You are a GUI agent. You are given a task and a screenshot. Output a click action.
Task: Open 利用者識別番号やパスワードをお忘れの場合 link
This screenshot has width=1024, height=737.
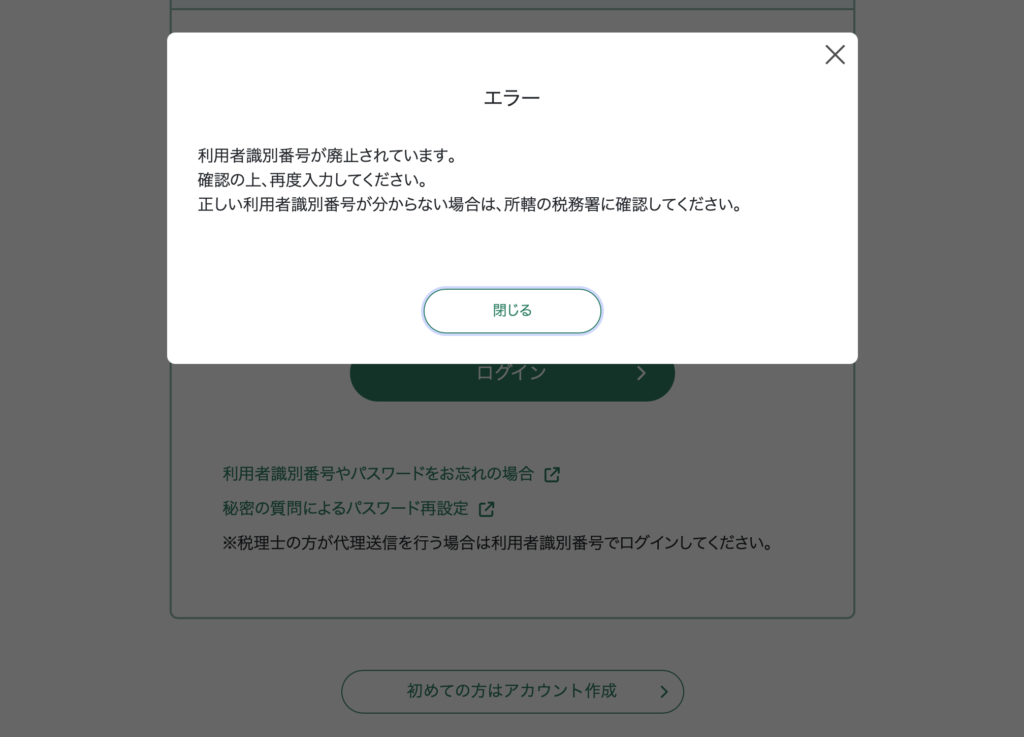click(x=391, y=474)
